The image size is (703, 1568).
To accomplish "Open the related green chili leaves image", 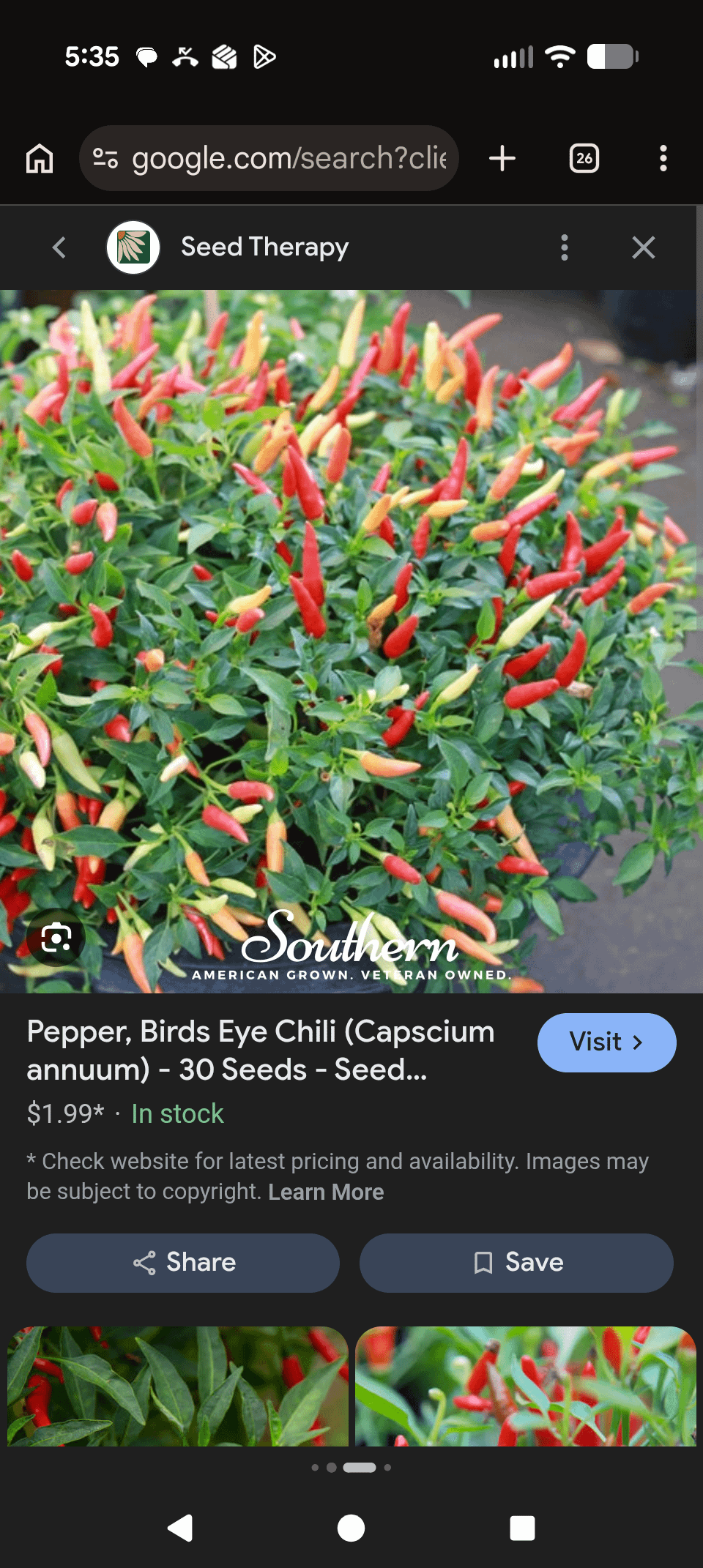I will pos(178,1386).
